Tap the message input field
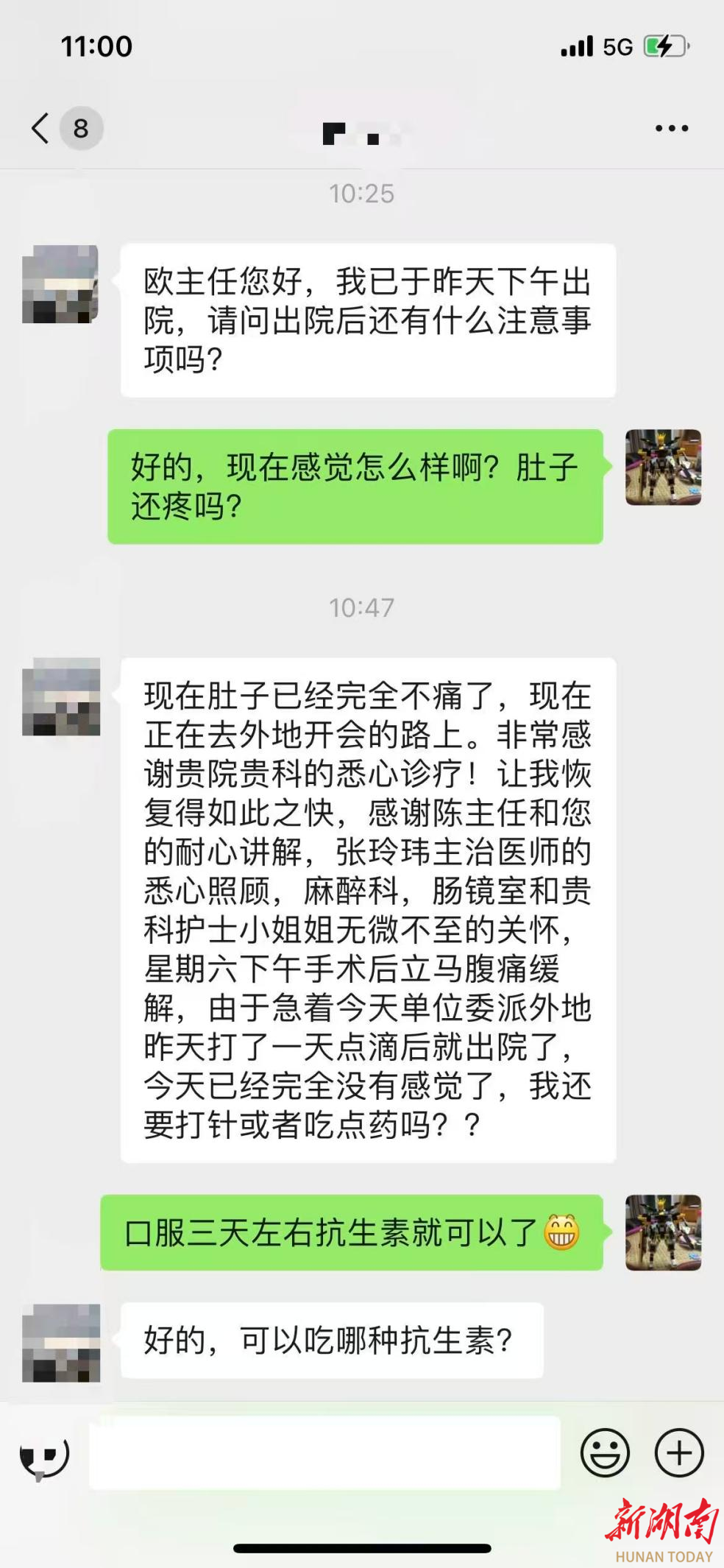This screenshot has width=724, height=1568. [324, 1453]
